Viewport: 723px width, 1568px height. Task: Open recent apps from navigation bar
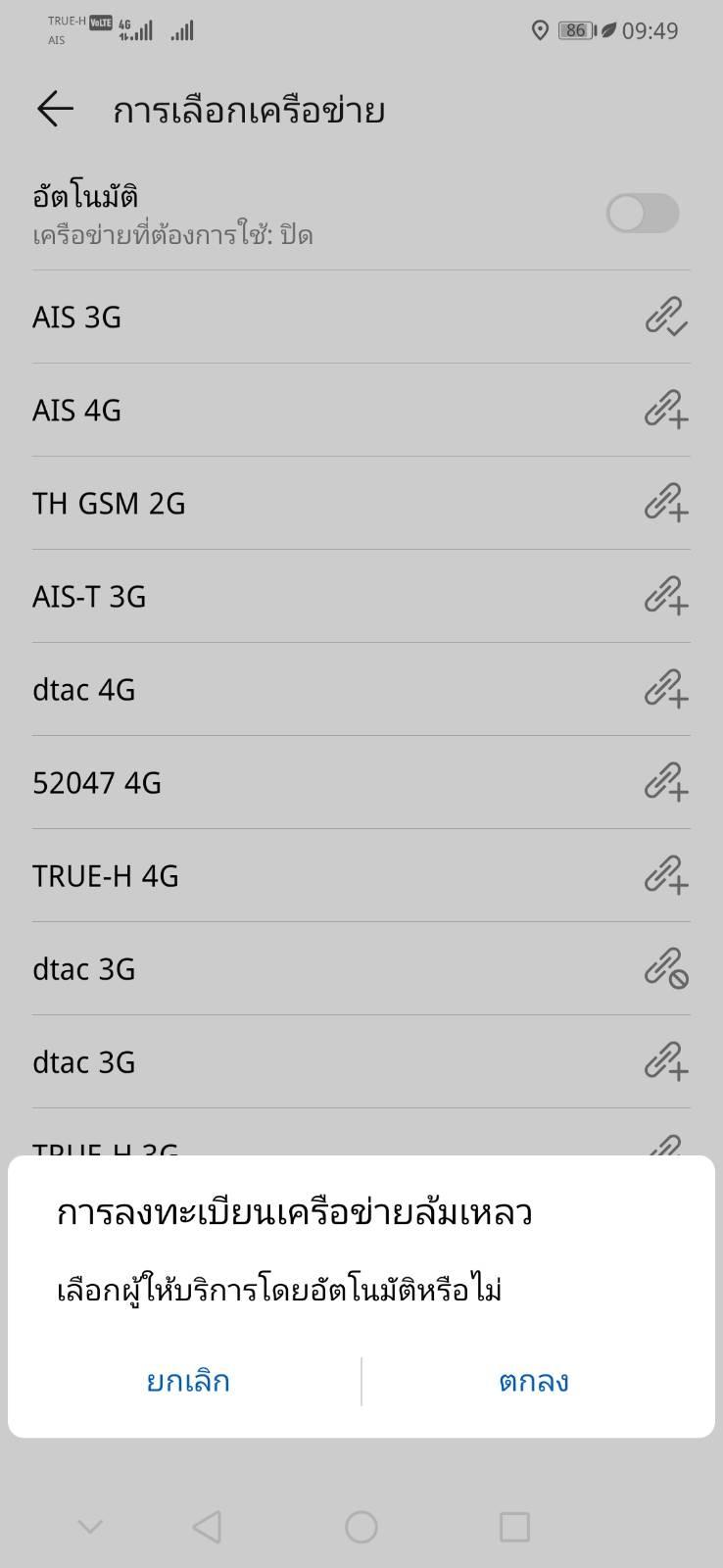[x=514, y=1526]
